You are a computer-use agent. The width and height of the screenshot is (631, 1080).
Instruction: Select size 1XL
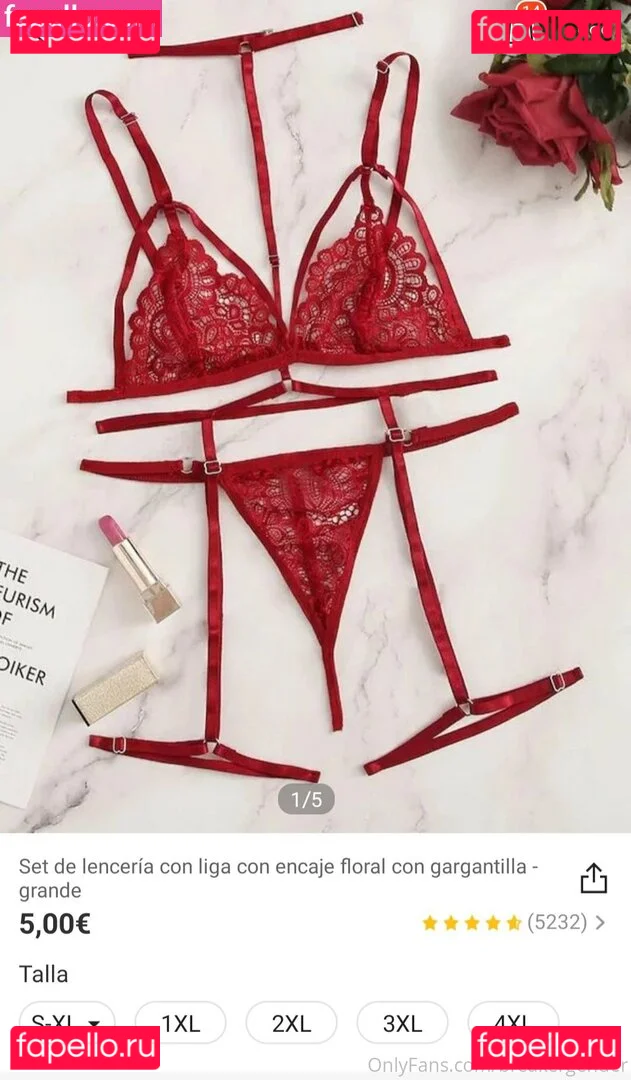pos(181,1023)
